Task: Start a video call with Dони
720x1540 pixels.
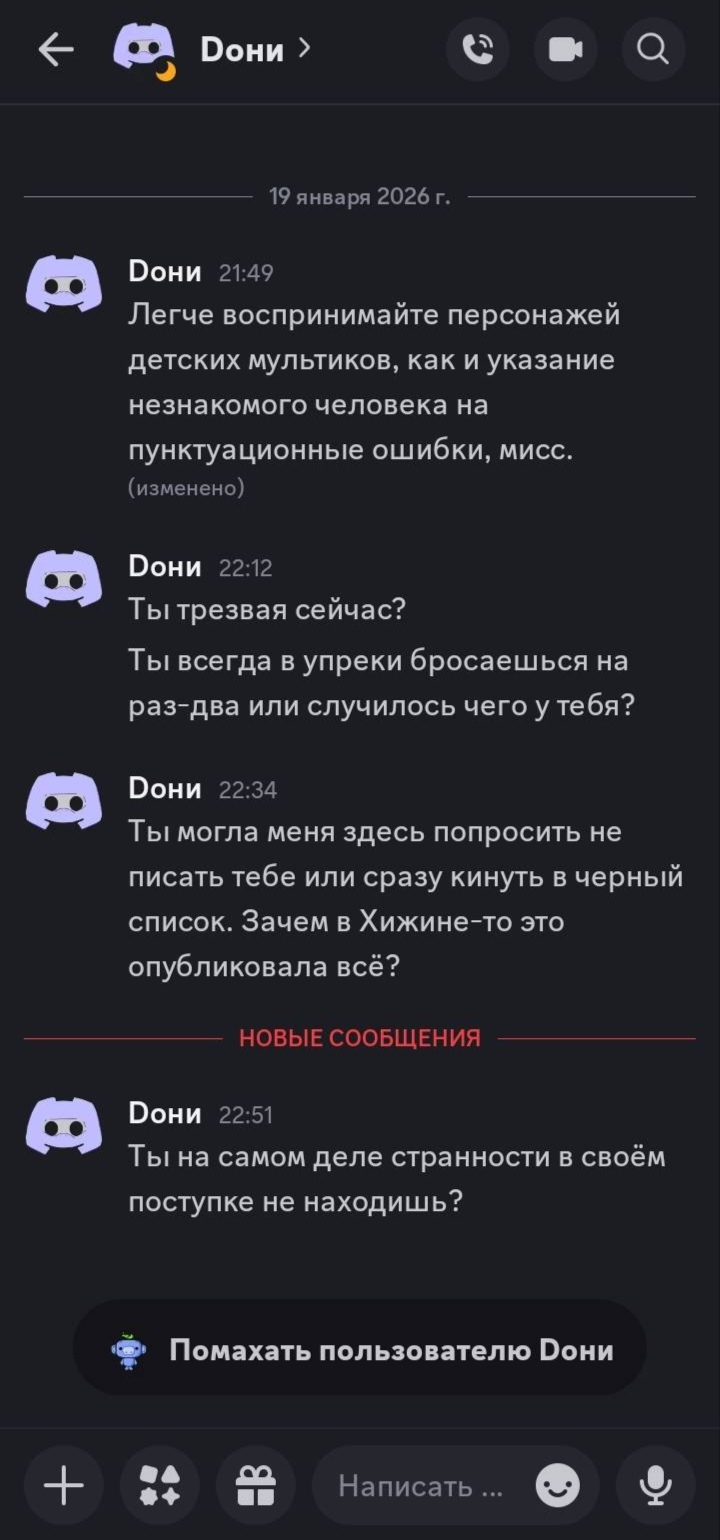Action: pos(565,50)
